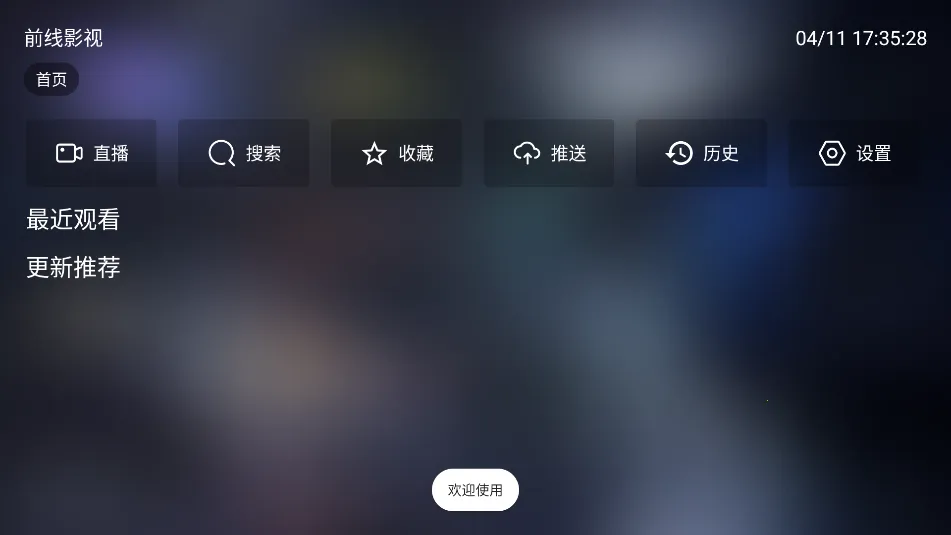Open 设置 settings

coord(854,153)
